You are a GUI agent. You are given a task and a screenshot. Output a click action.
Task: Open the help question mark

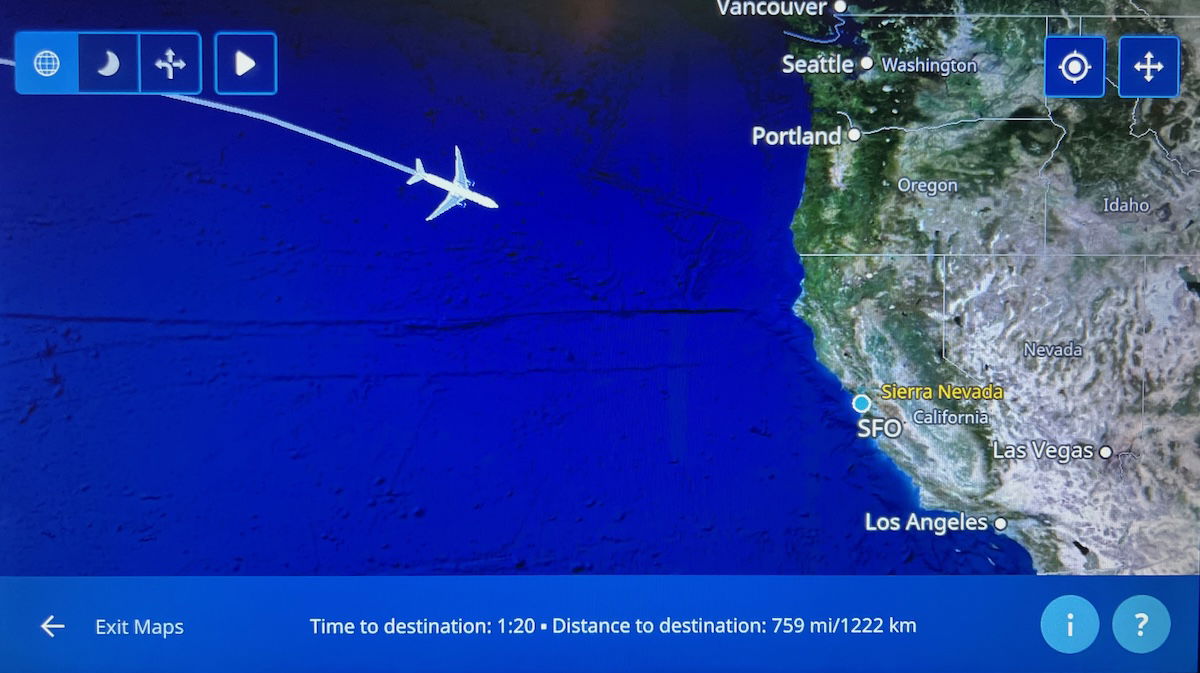pos(1141,625)
